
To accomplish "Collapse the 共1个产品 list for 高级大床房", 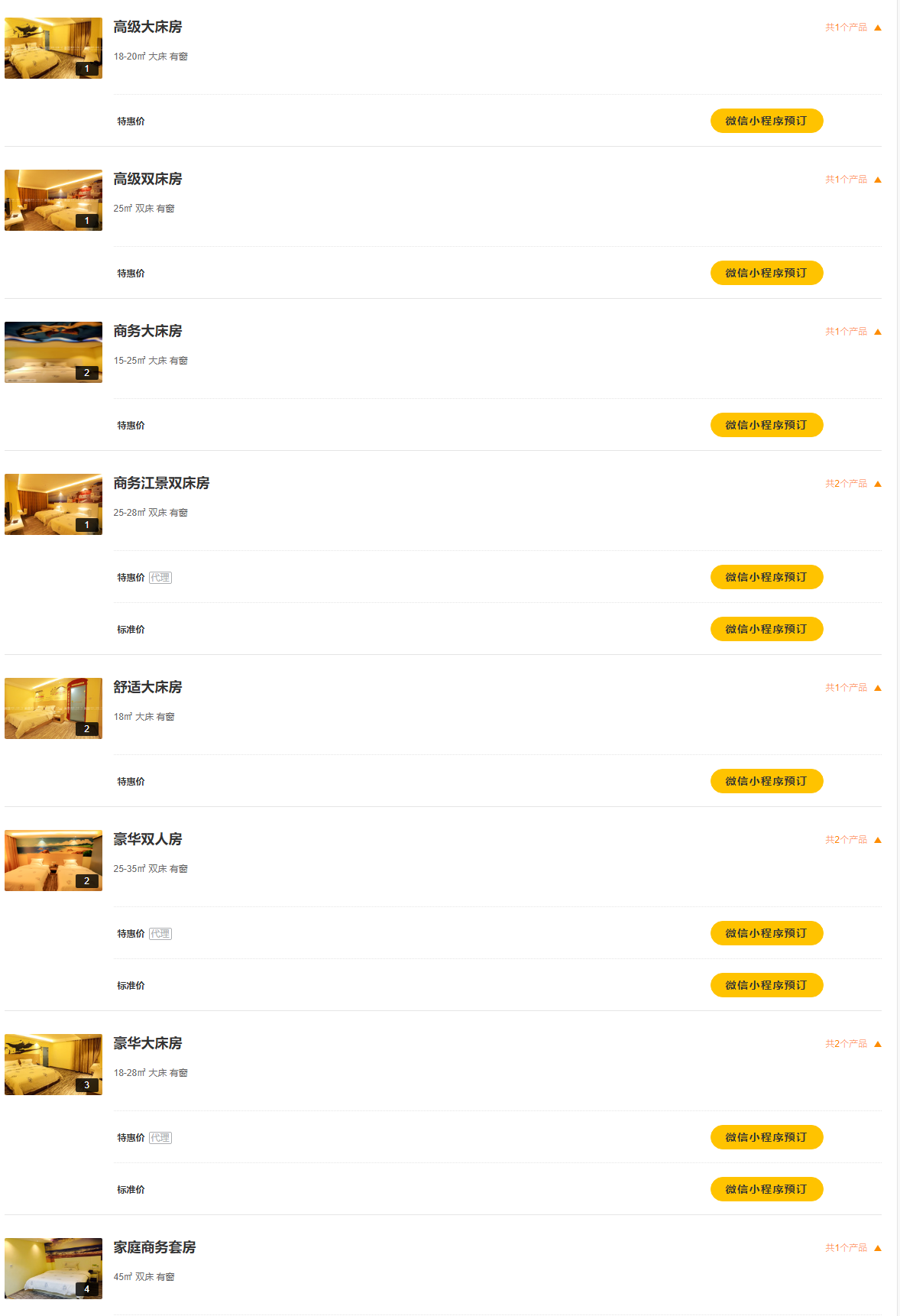I will pos(853,28).
